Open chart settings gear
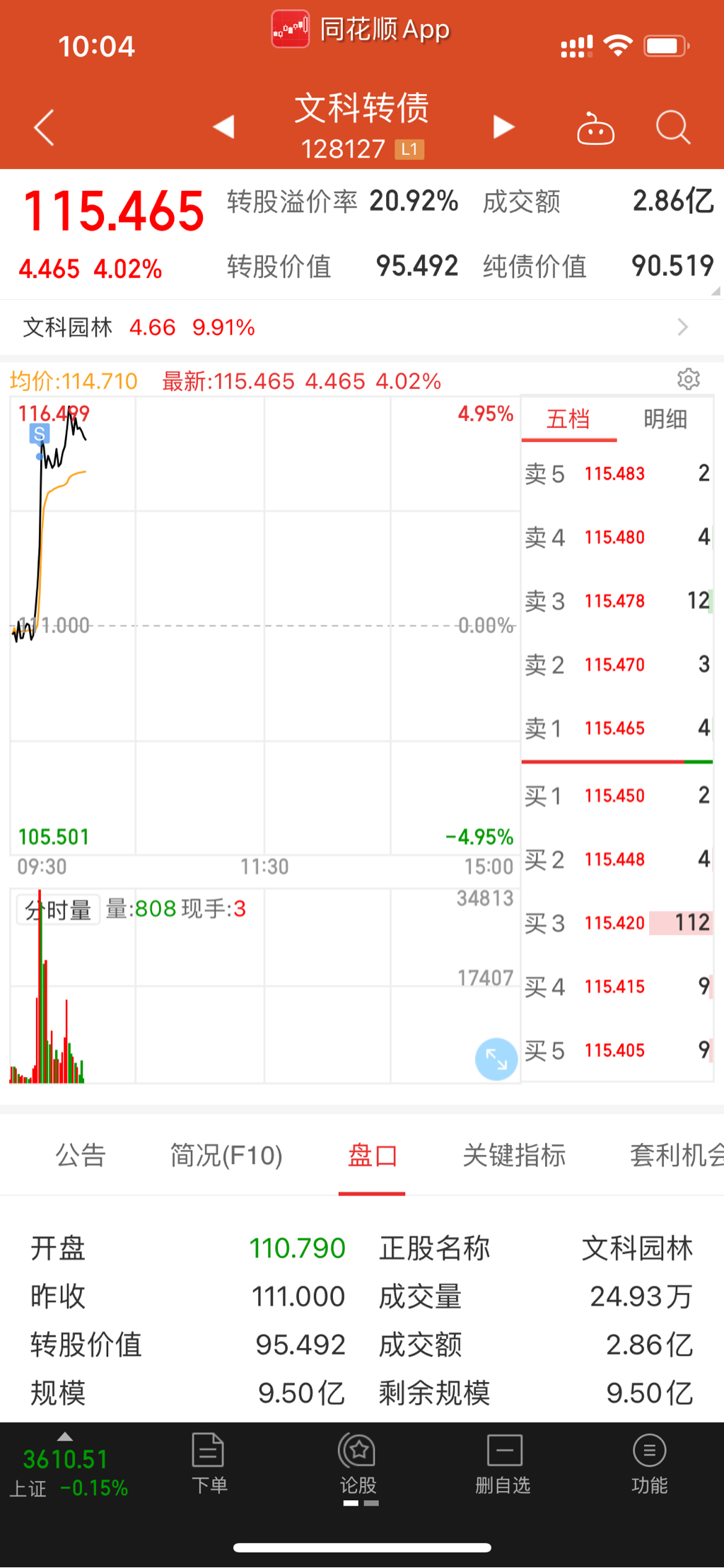Image resolution: width=724 pixels, height=1568 pixels. [x=688, y=379]
